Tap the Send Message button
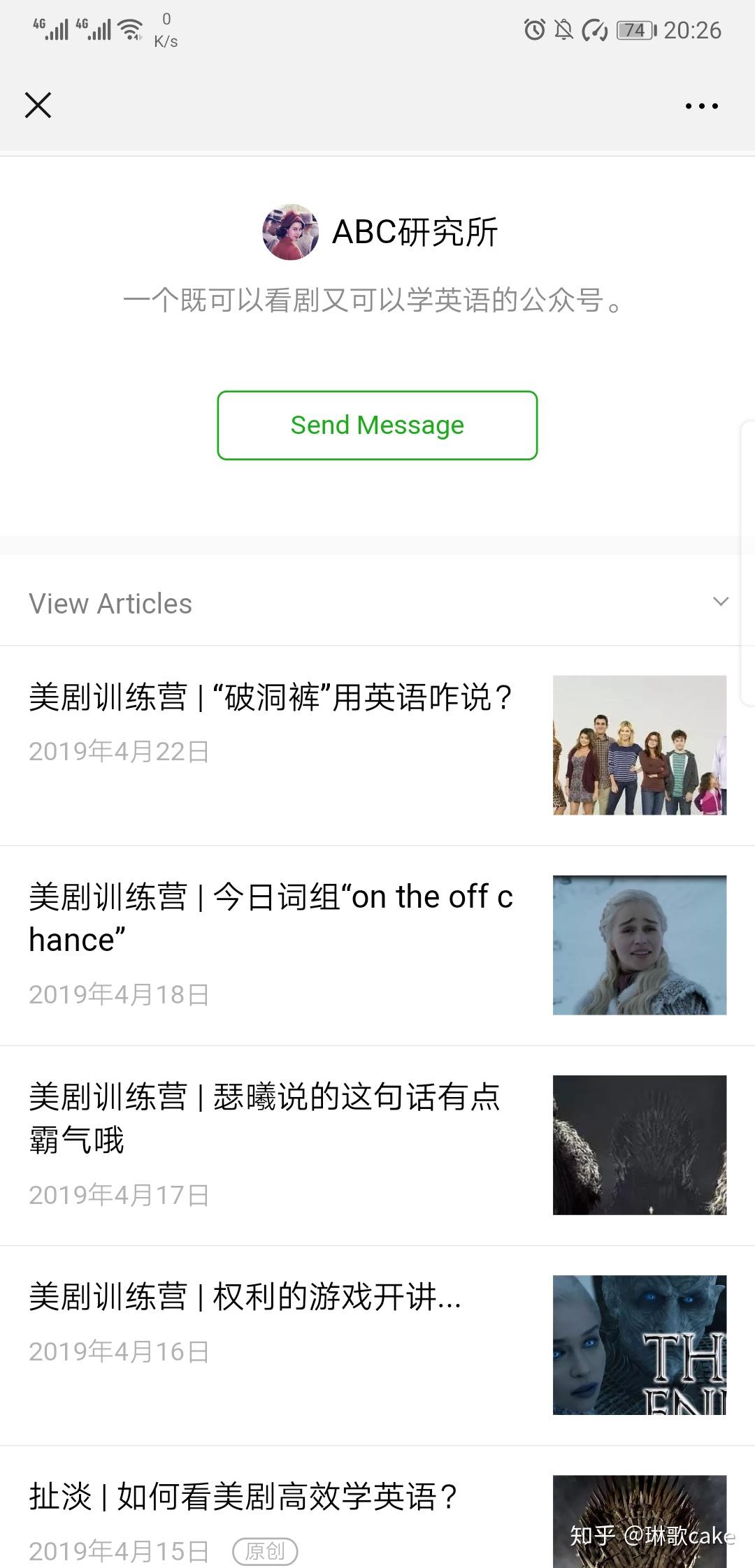This screenshot has height=1568, width=755. (377, 426)
